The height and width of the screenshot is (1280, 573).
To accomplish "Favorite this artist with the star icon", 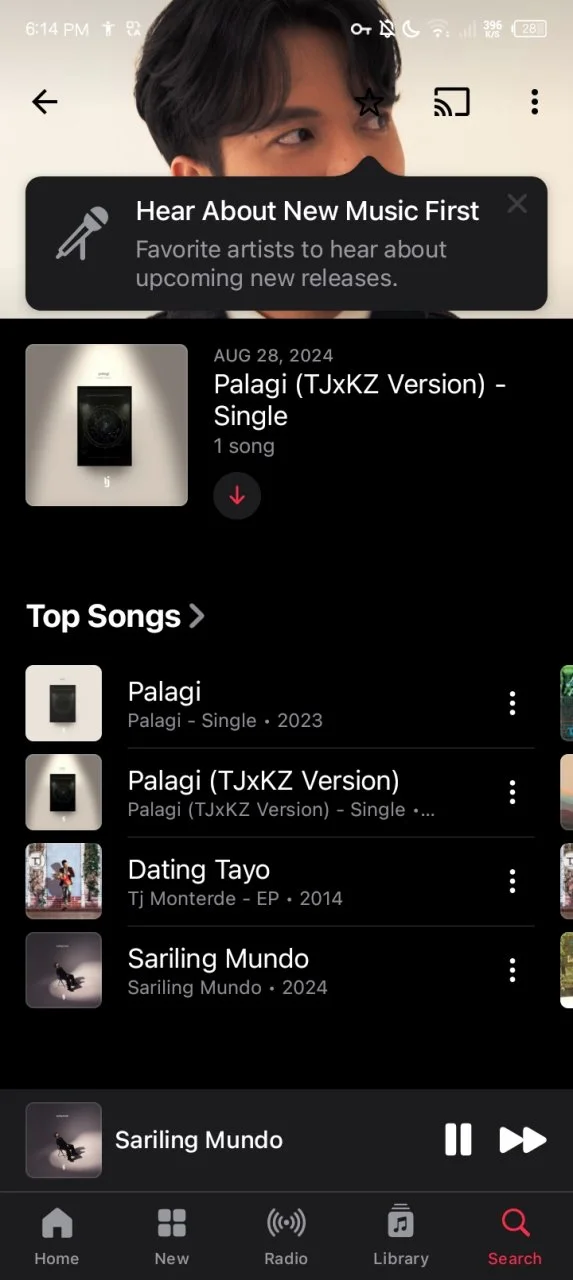I will 369,101.
